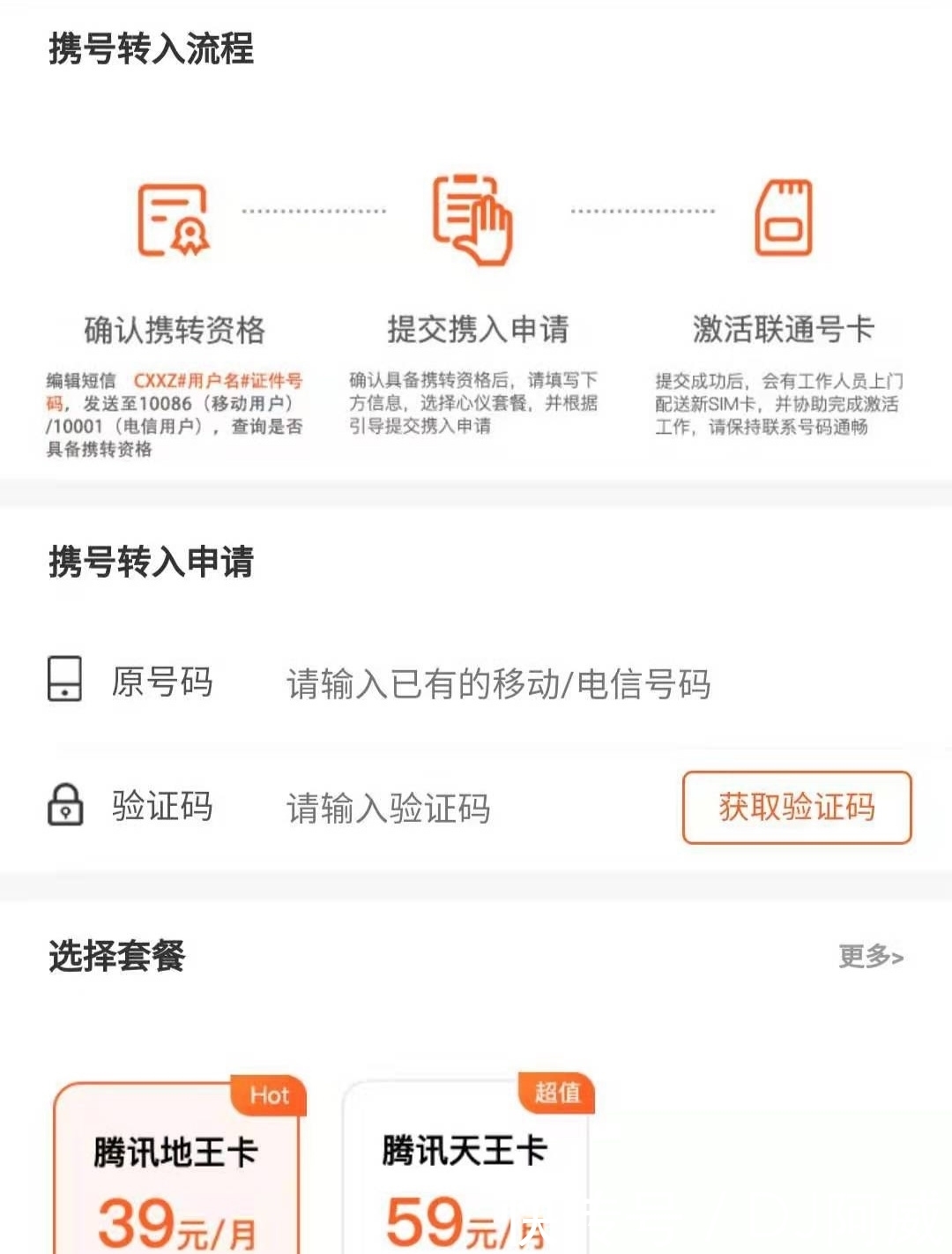The height and width of the screenshot is (1254, 952).
Task: Click the lock icon beside 验证码
Action: point(65,806)
